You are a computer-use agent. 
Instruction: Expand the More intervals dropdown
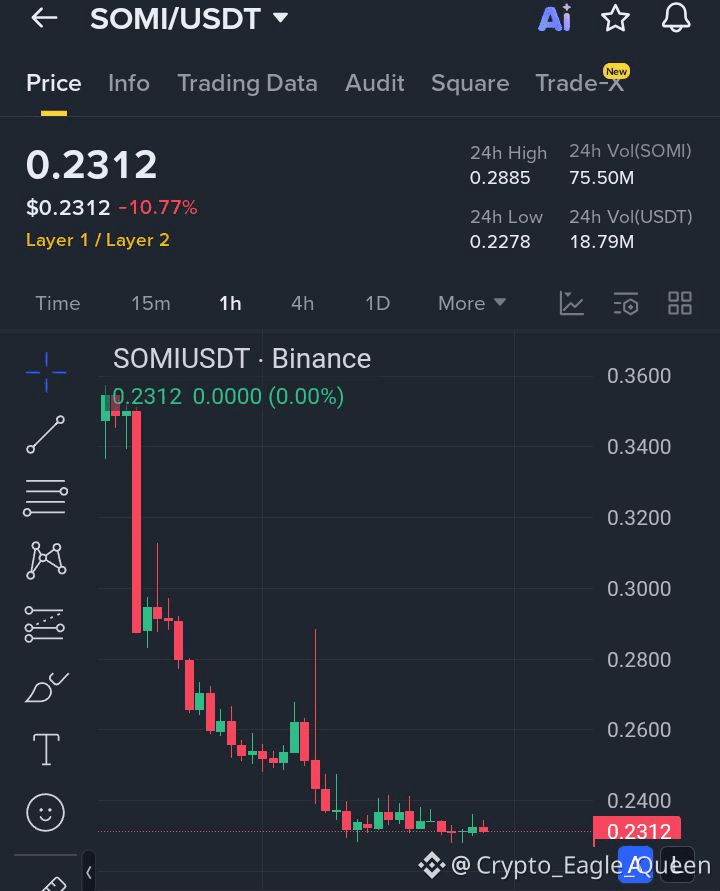pyautogui.click(x=472, y=303)
